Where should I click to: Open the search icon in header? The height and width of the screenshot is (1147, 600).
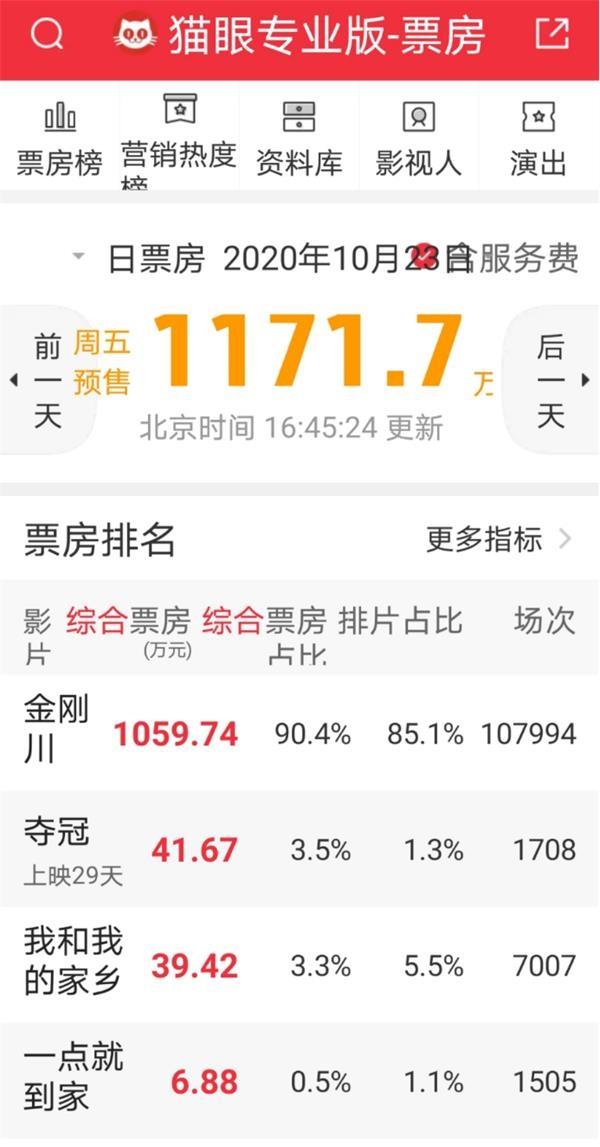46,35
